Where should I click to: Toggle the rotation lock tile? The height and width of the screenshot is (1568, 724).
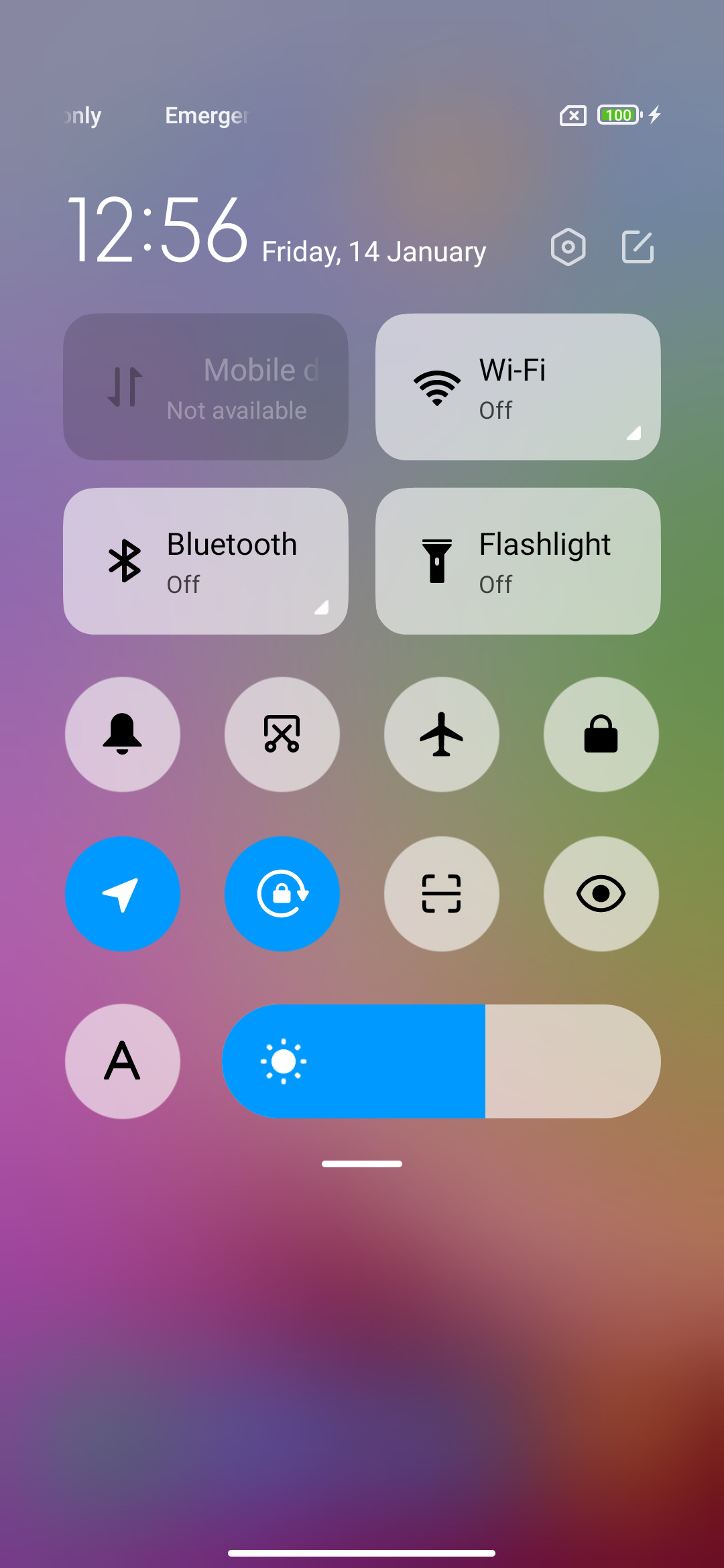click(x=282, y=893)
